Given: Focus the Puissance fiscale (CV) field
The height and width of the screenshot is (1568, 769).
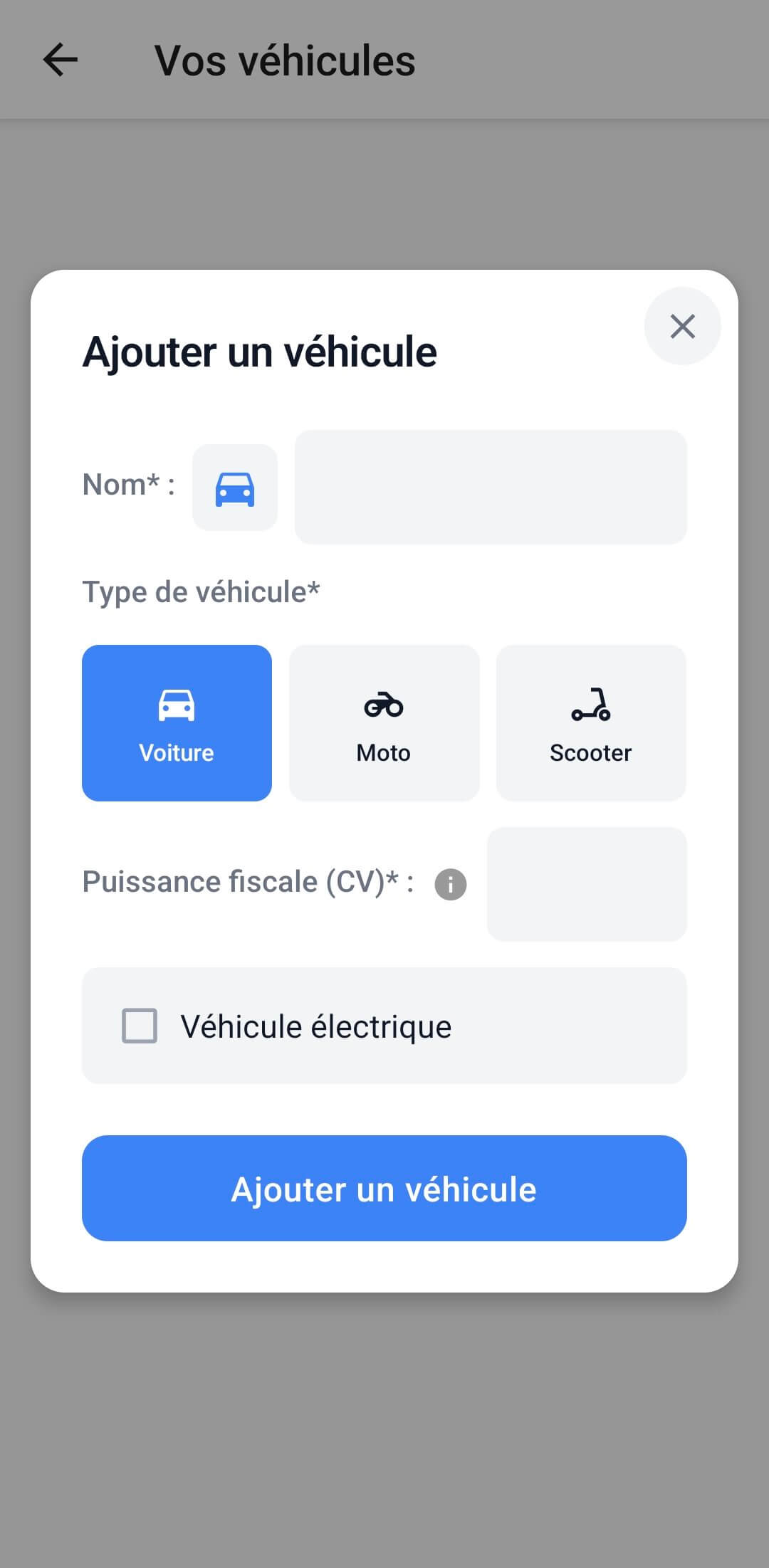Looking at the screenshot, I should [x=587, y=884].
